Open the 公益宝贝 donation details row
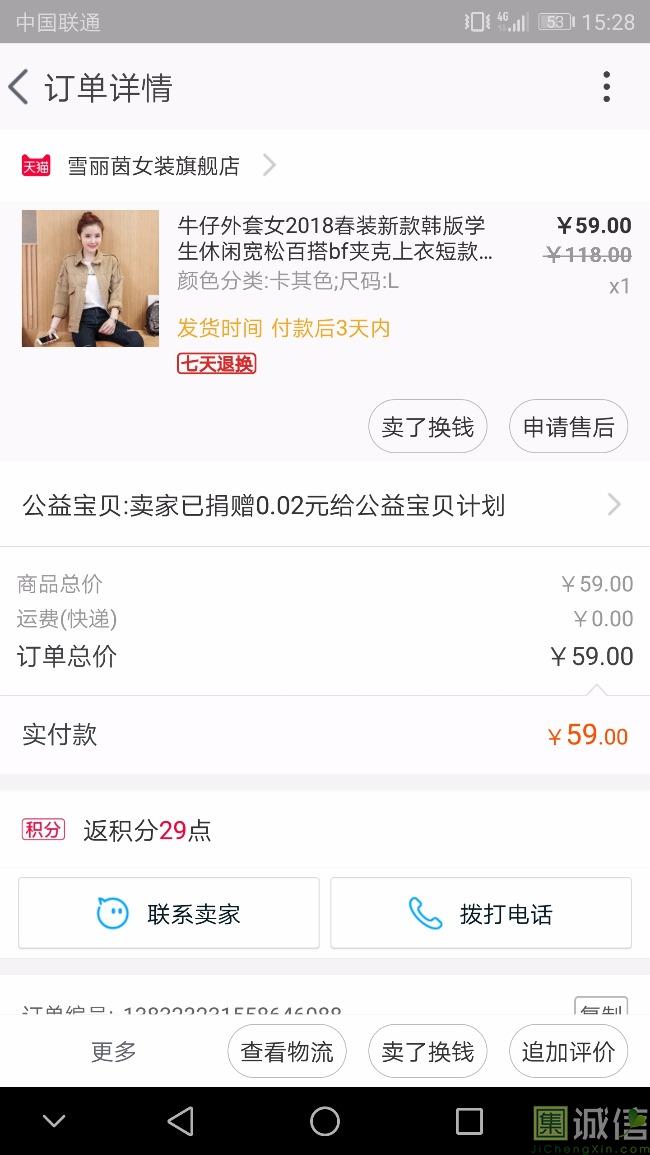Viewport: 650px width, 1155px height. point(324,505)
